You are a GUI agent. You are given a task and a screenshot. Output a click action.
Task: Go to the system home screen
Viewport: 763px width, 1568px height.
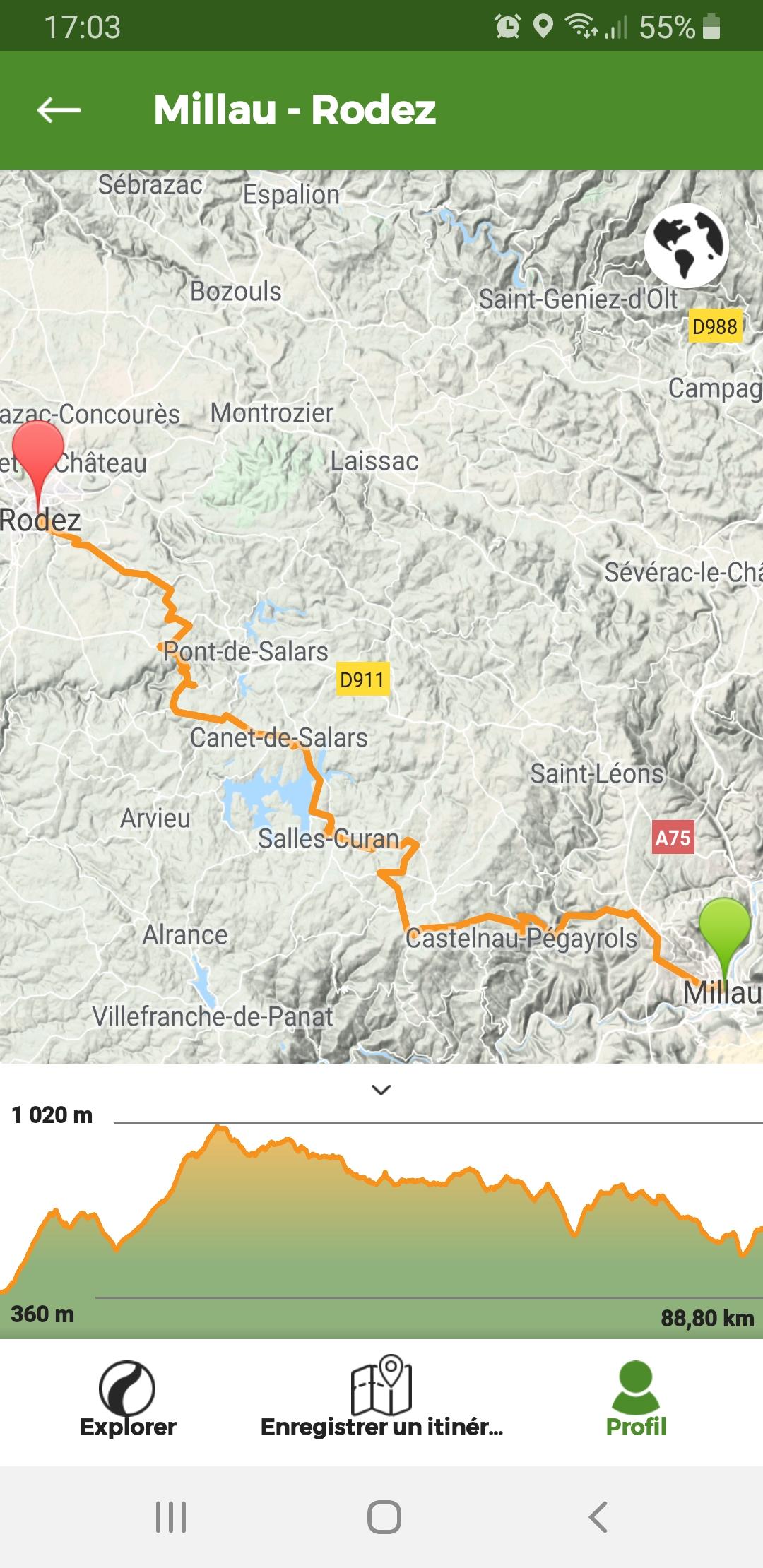pos(384,1517)
